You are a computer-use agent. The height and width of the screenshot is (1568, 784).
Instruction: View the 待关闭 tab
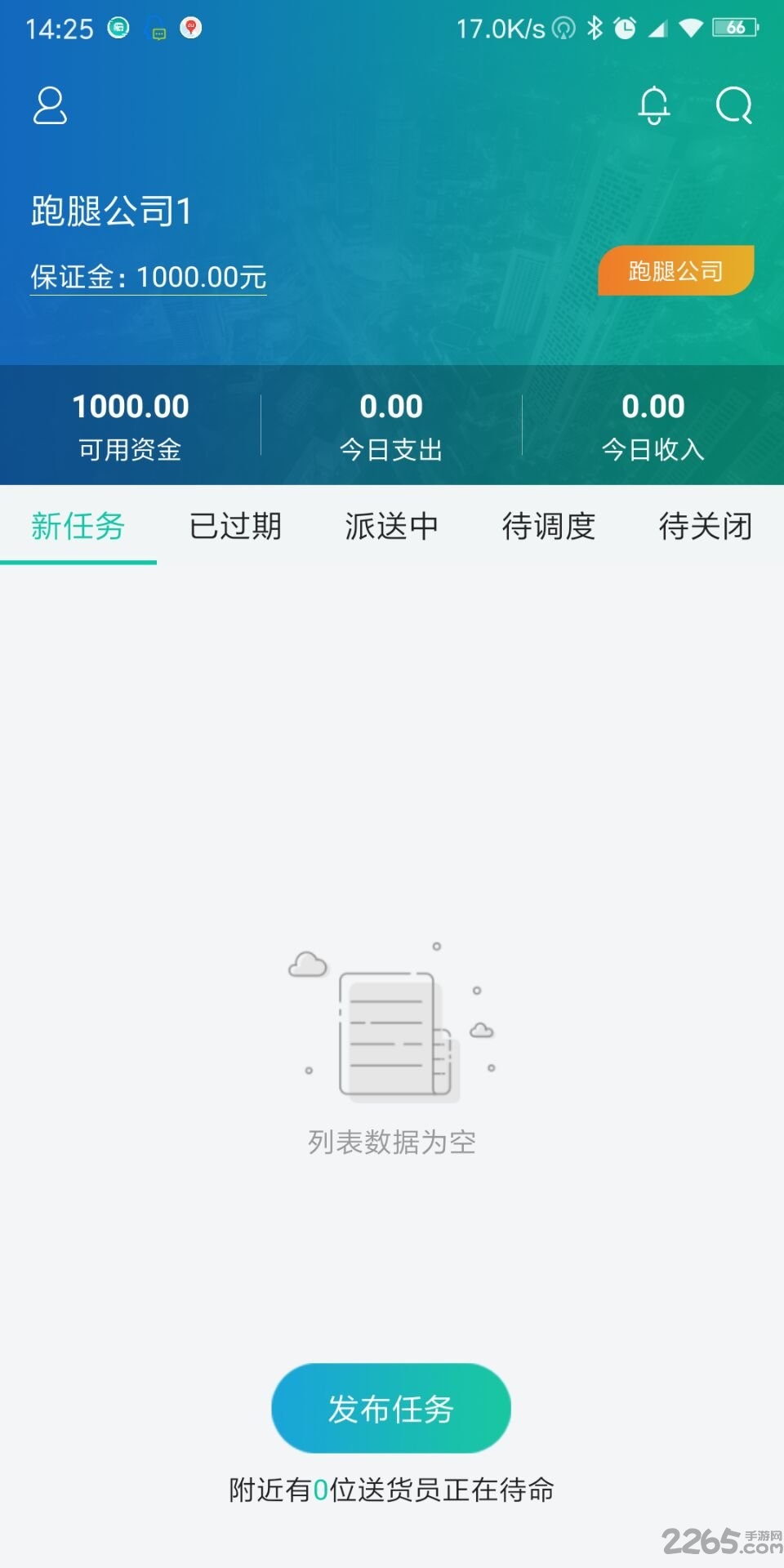(x=706, y=525)
